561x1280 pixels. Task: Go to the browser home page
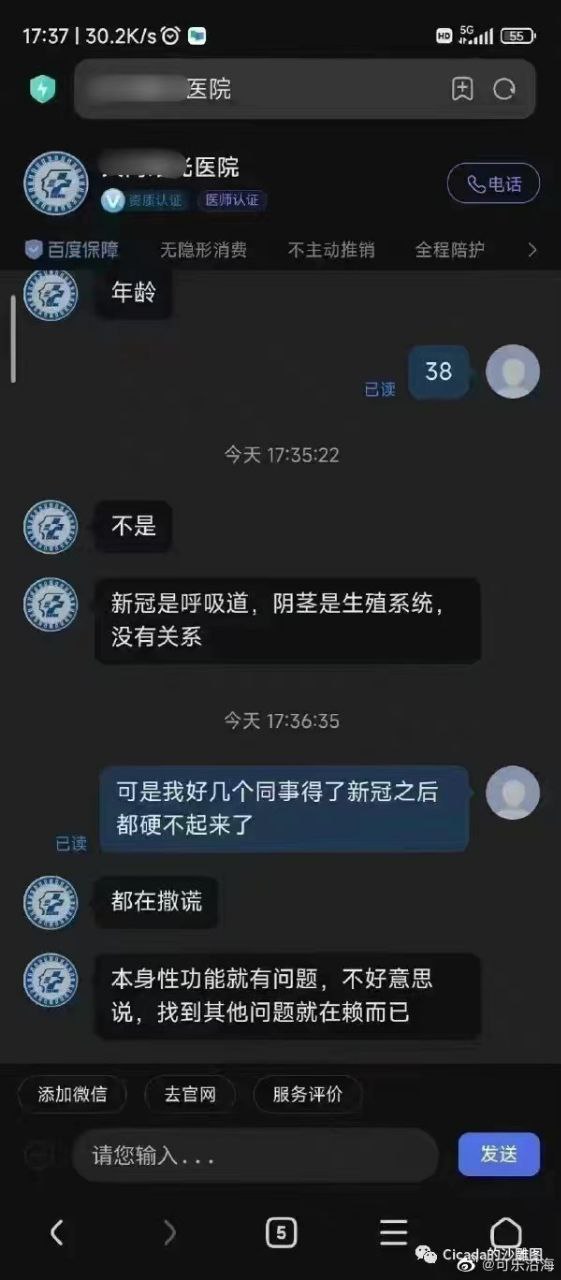point(505,1232)
